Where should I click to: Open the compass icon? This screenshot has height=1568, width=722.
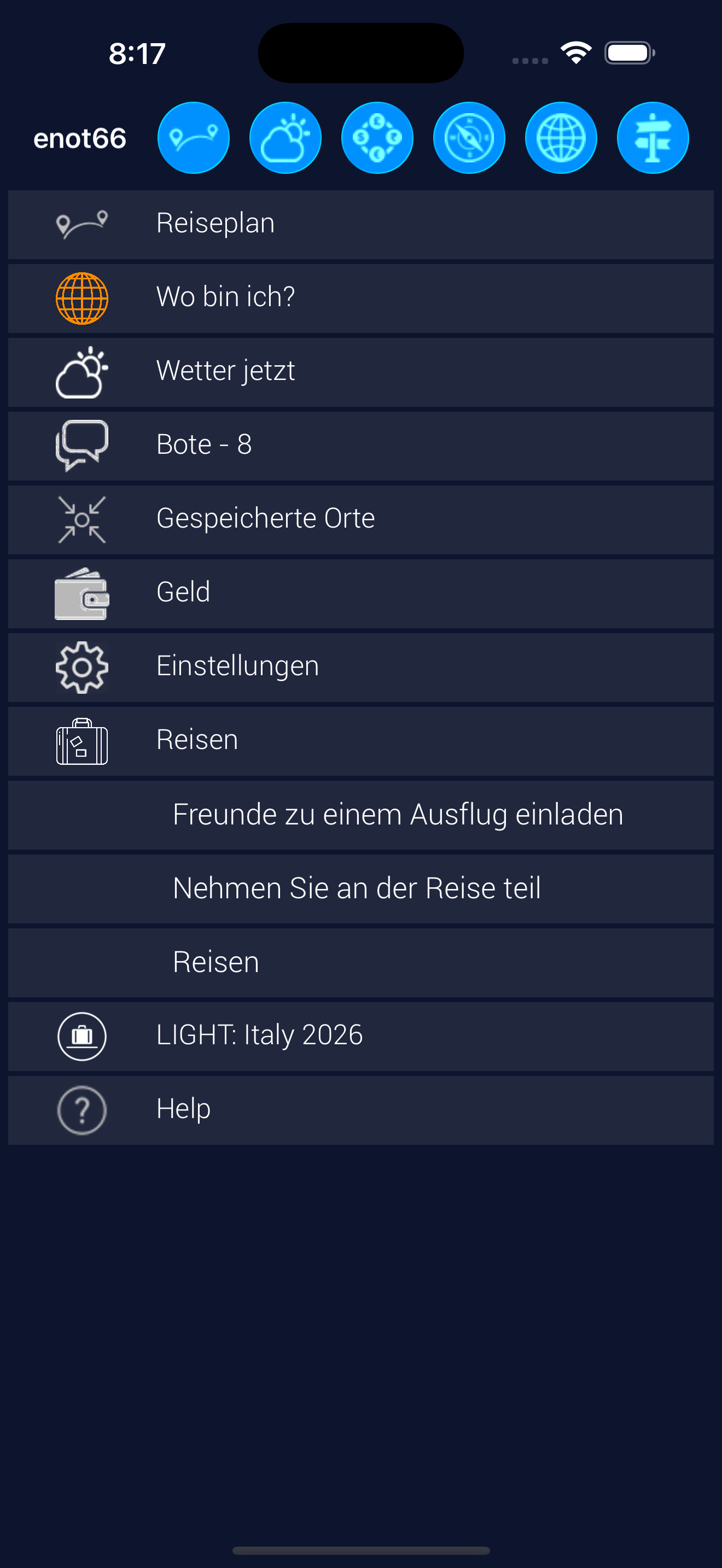click(x=469, y=138)
